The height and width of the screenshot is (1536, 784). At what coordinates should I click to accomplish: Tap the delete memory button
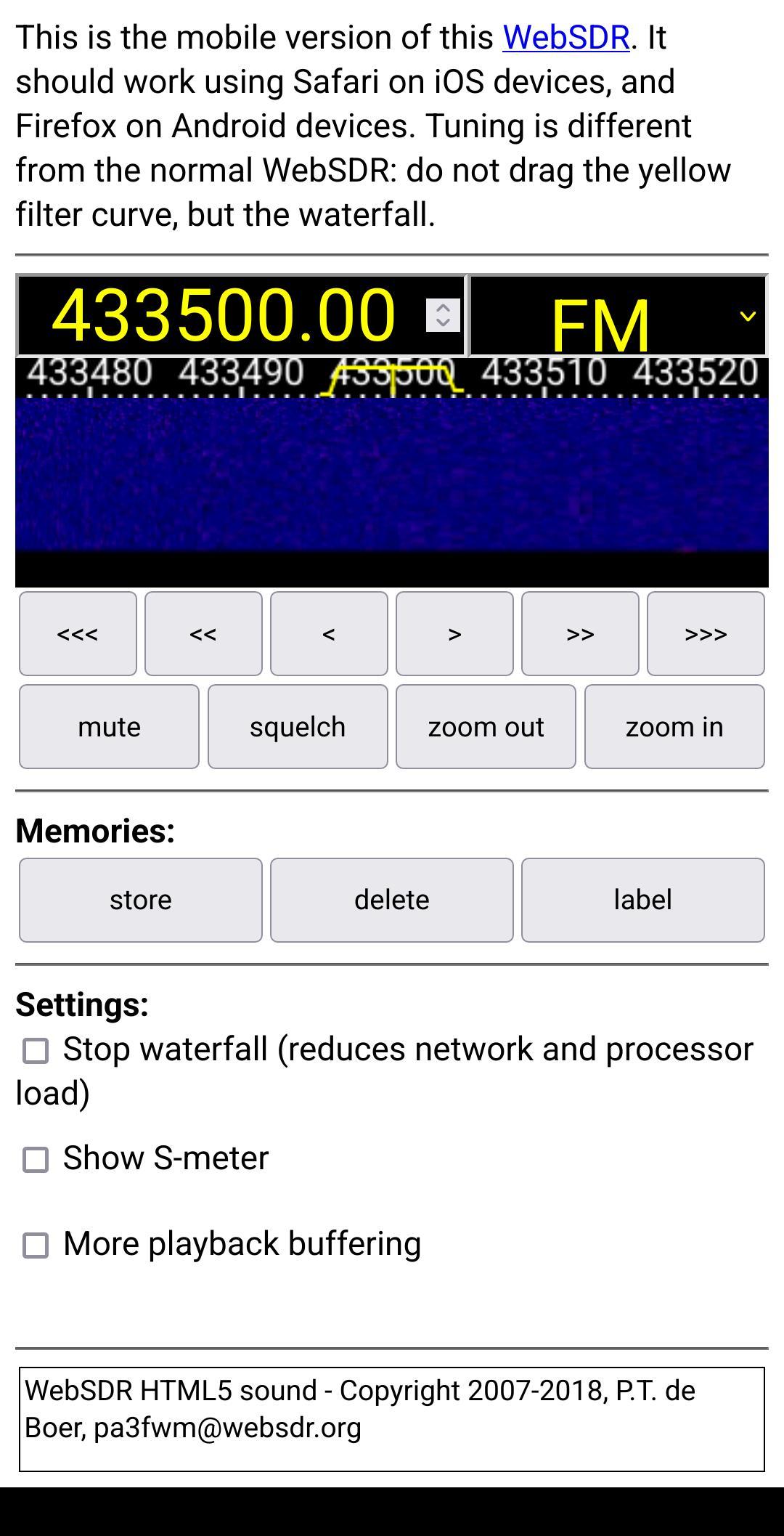391,900
